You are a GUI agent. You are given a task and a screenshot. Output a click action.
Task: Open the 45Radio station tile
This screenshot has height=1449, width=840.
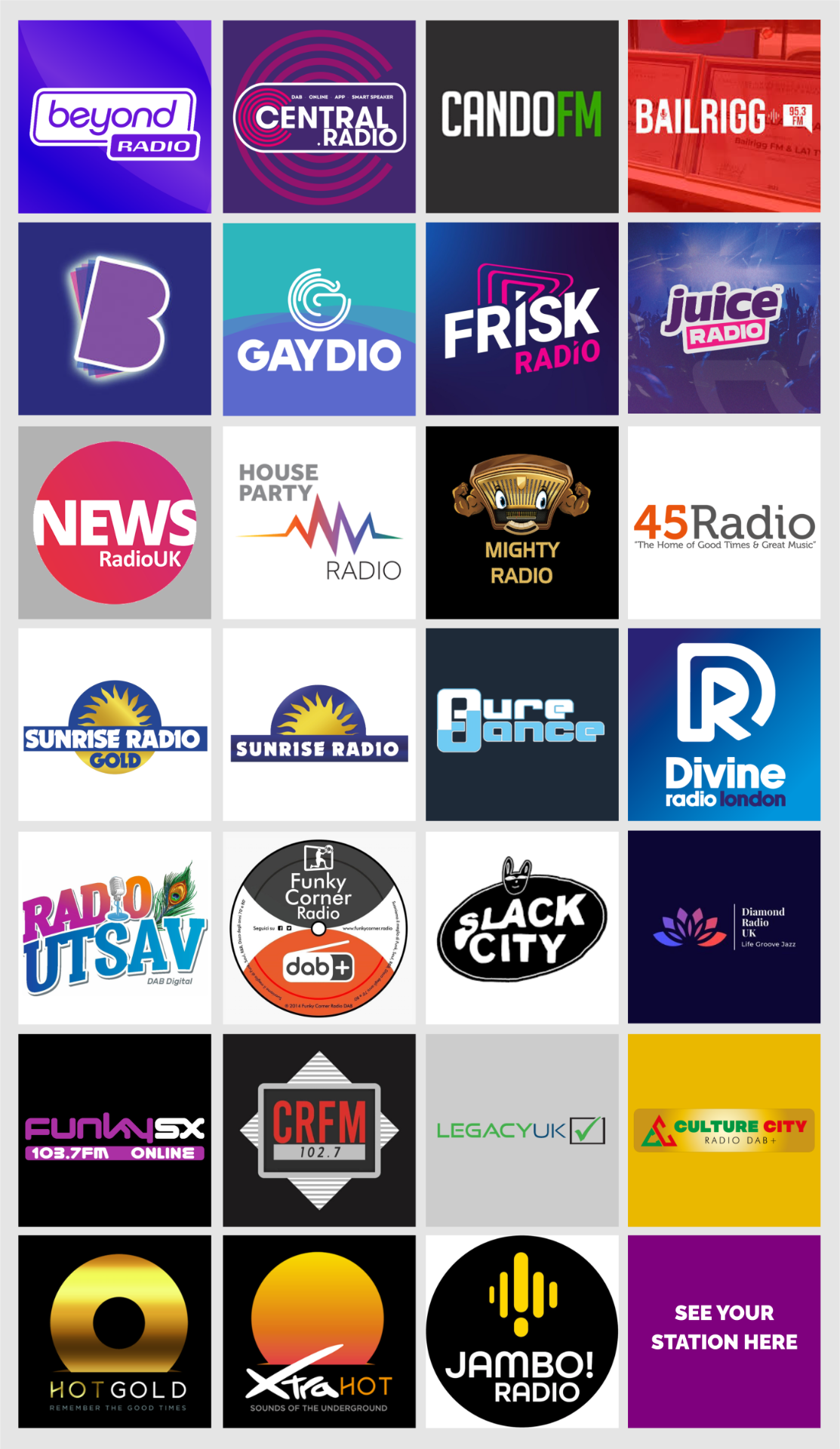click(724, 522)
